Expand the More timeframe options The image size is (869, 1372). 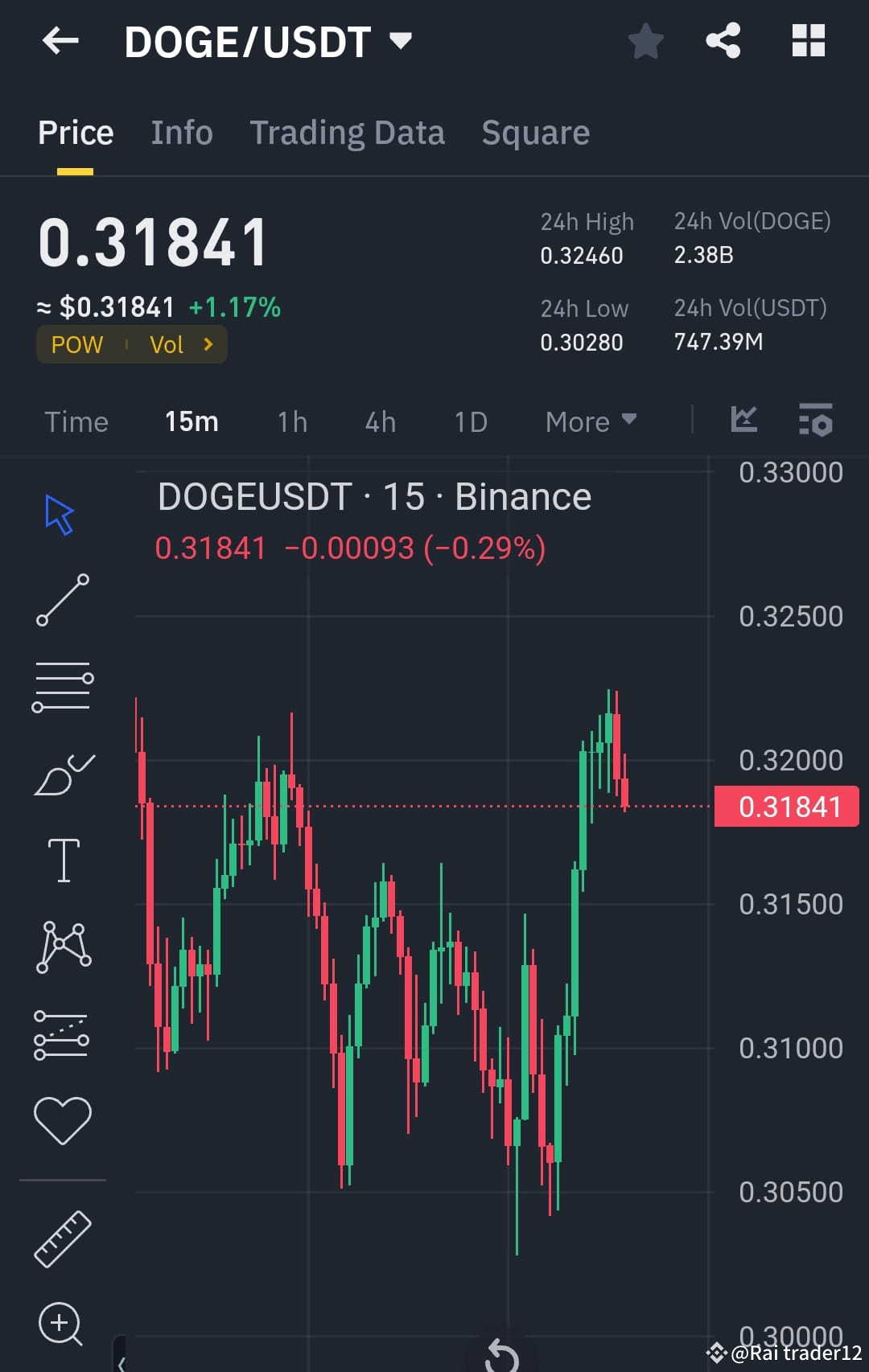tap(590, 421)
